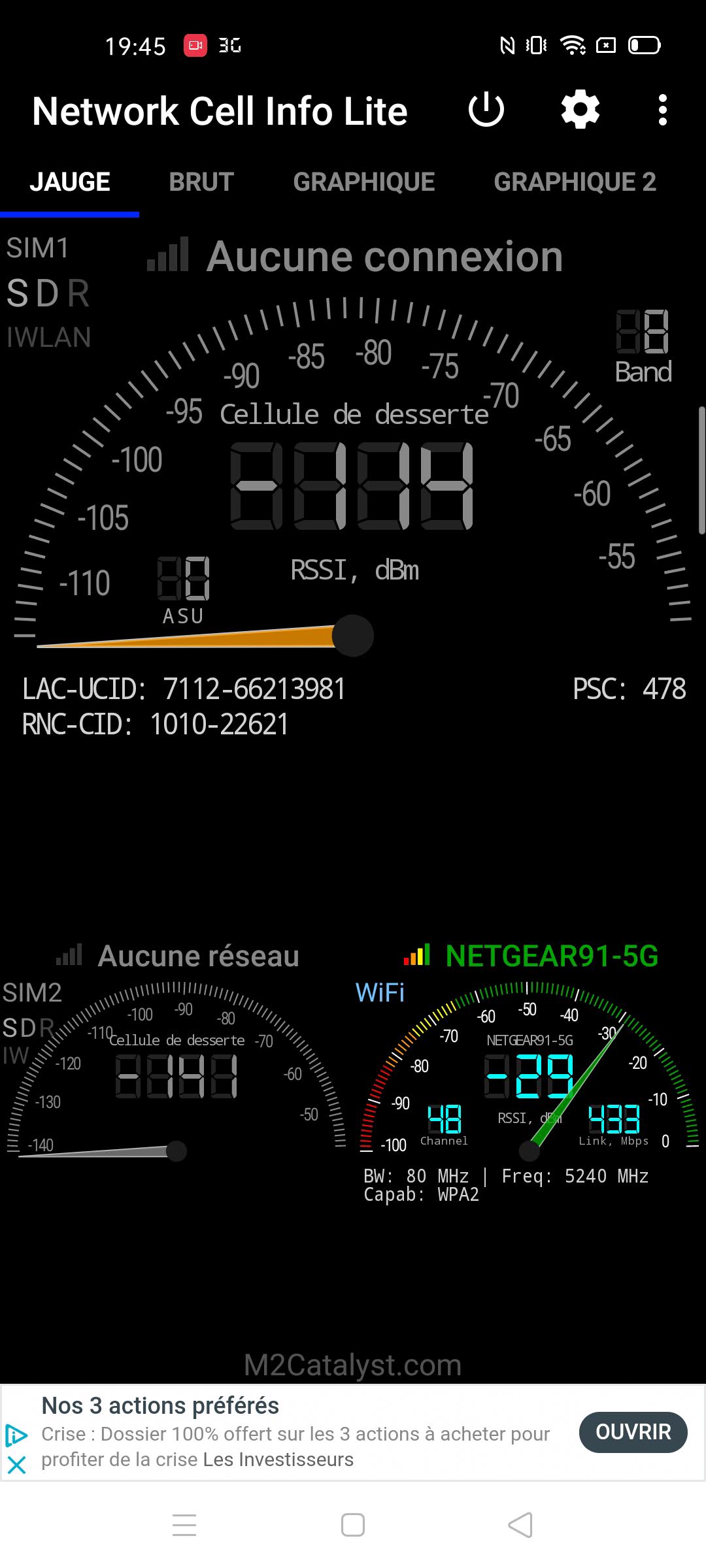The width and height of the screenshot is (706, 1568).
Task: Switch to the GRAPHIQUE tab
Action: click(x=364, y=182)
